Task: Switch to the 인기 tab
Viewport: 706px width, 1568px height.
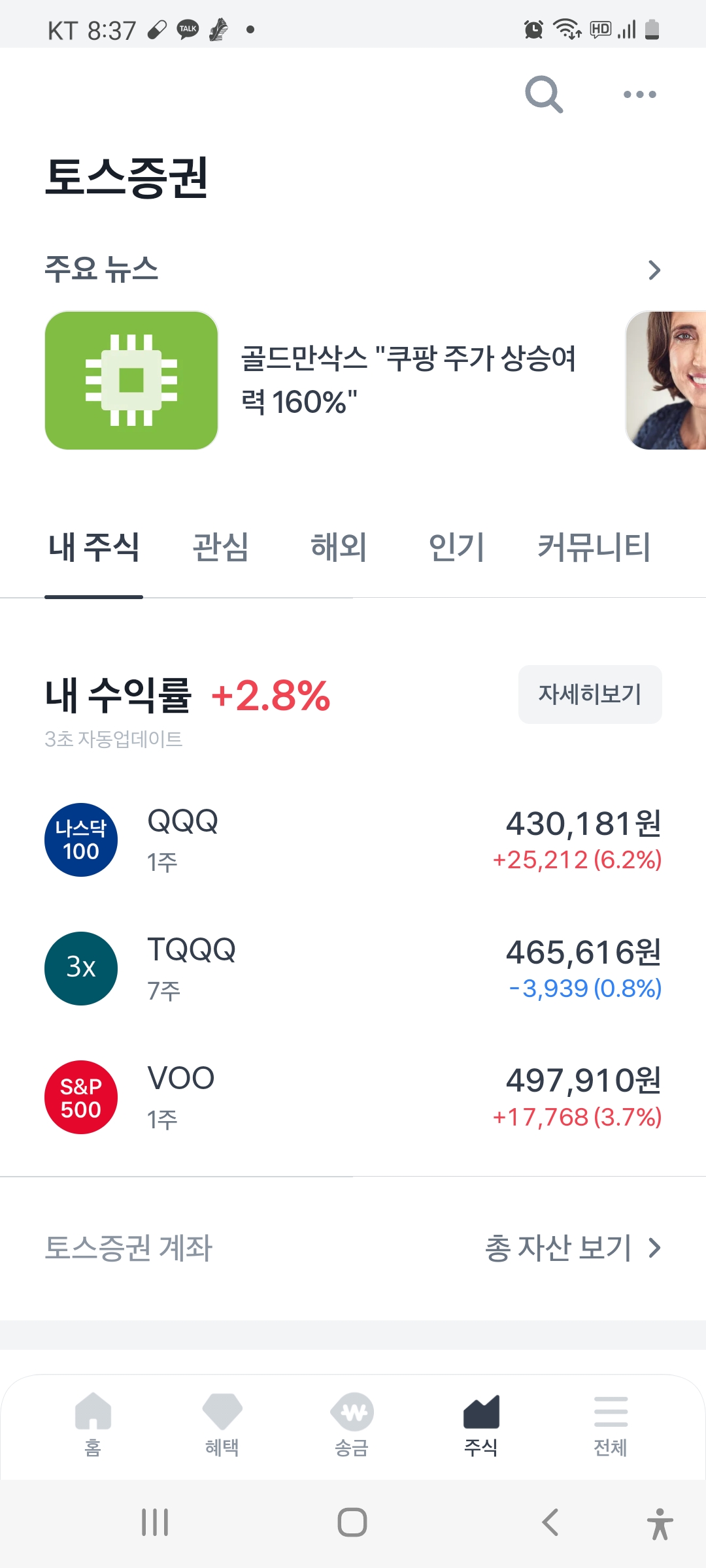Action: 456,547
